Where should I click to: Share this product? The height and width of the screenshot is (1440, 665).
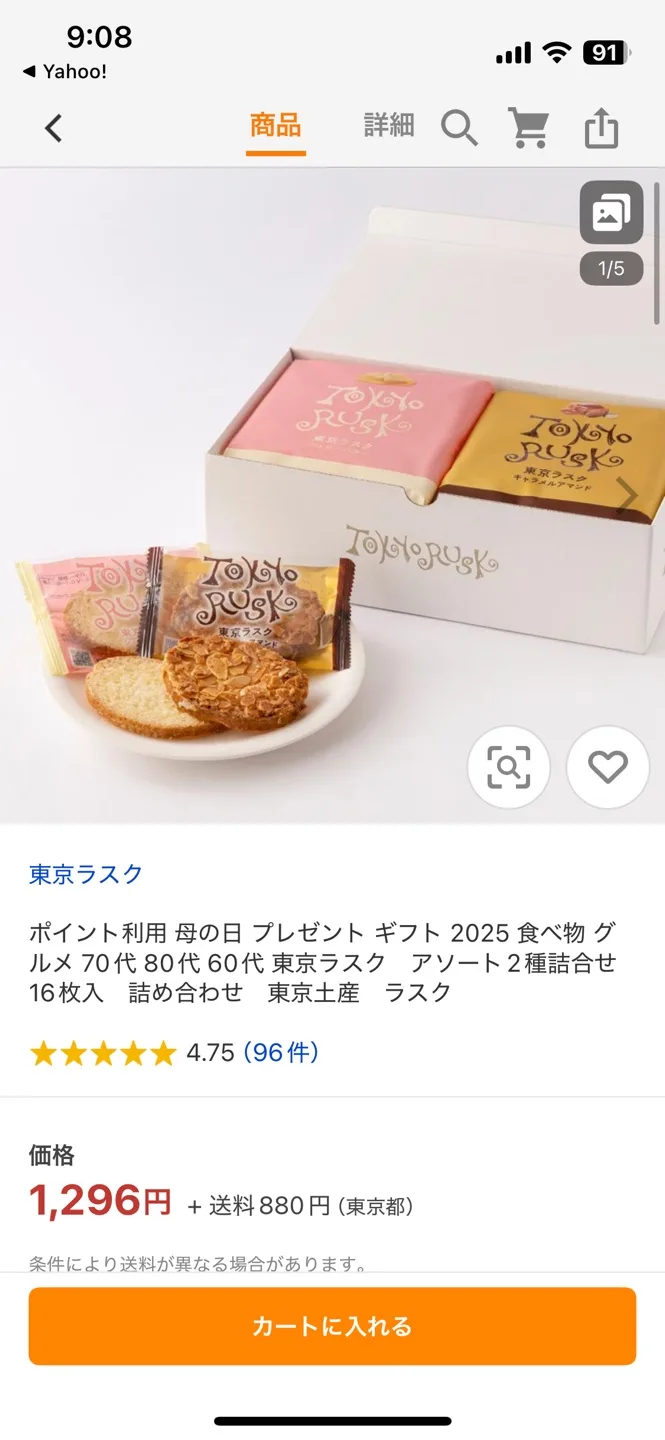(x=601, y=128)
